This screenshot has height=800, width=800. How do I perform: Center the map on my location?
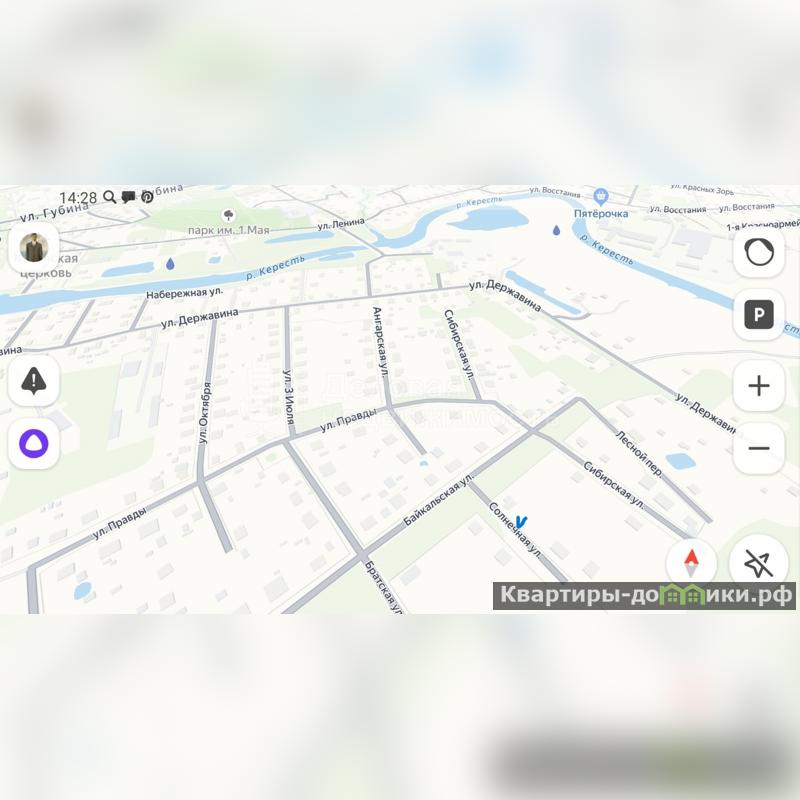coord(757,563)
